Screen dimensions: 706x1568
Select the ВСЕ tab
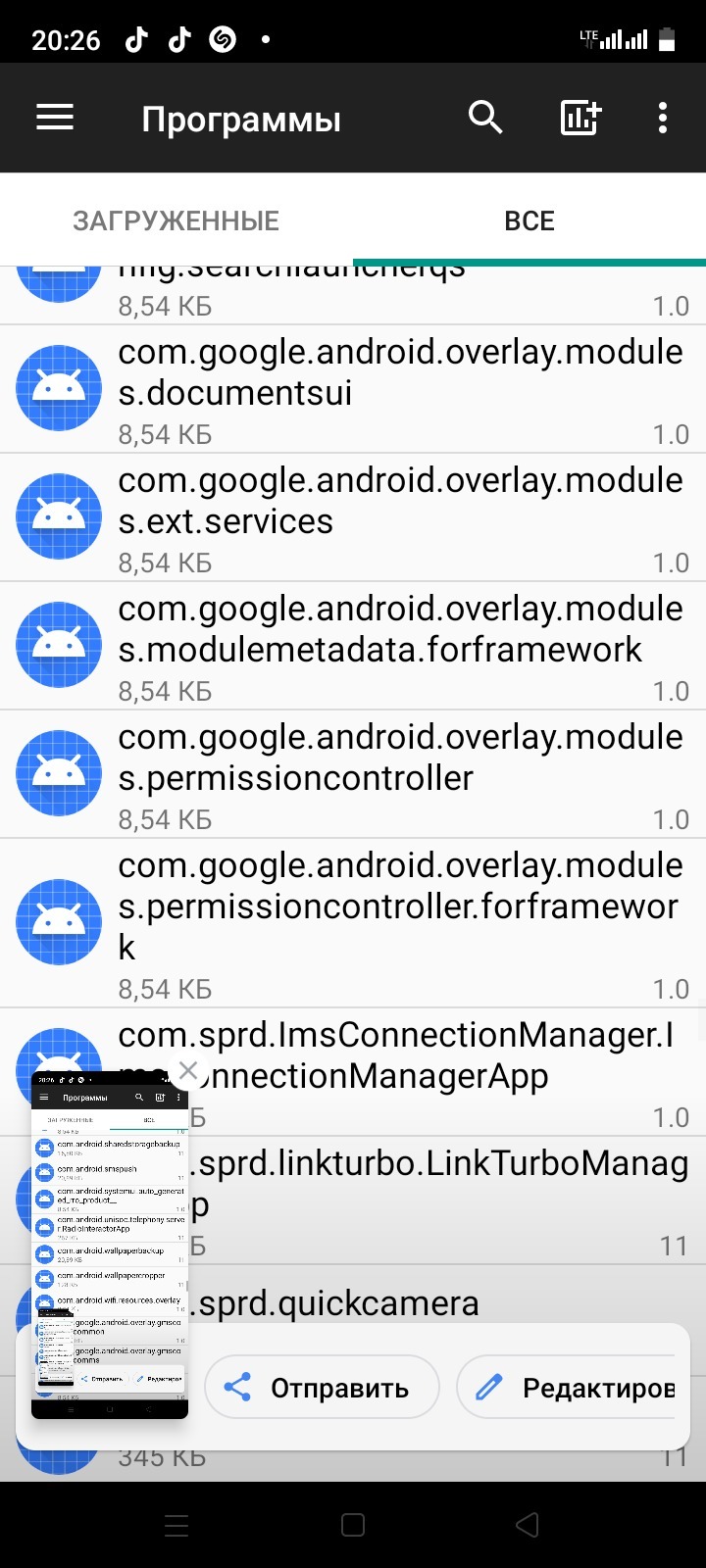click(529, 220)
